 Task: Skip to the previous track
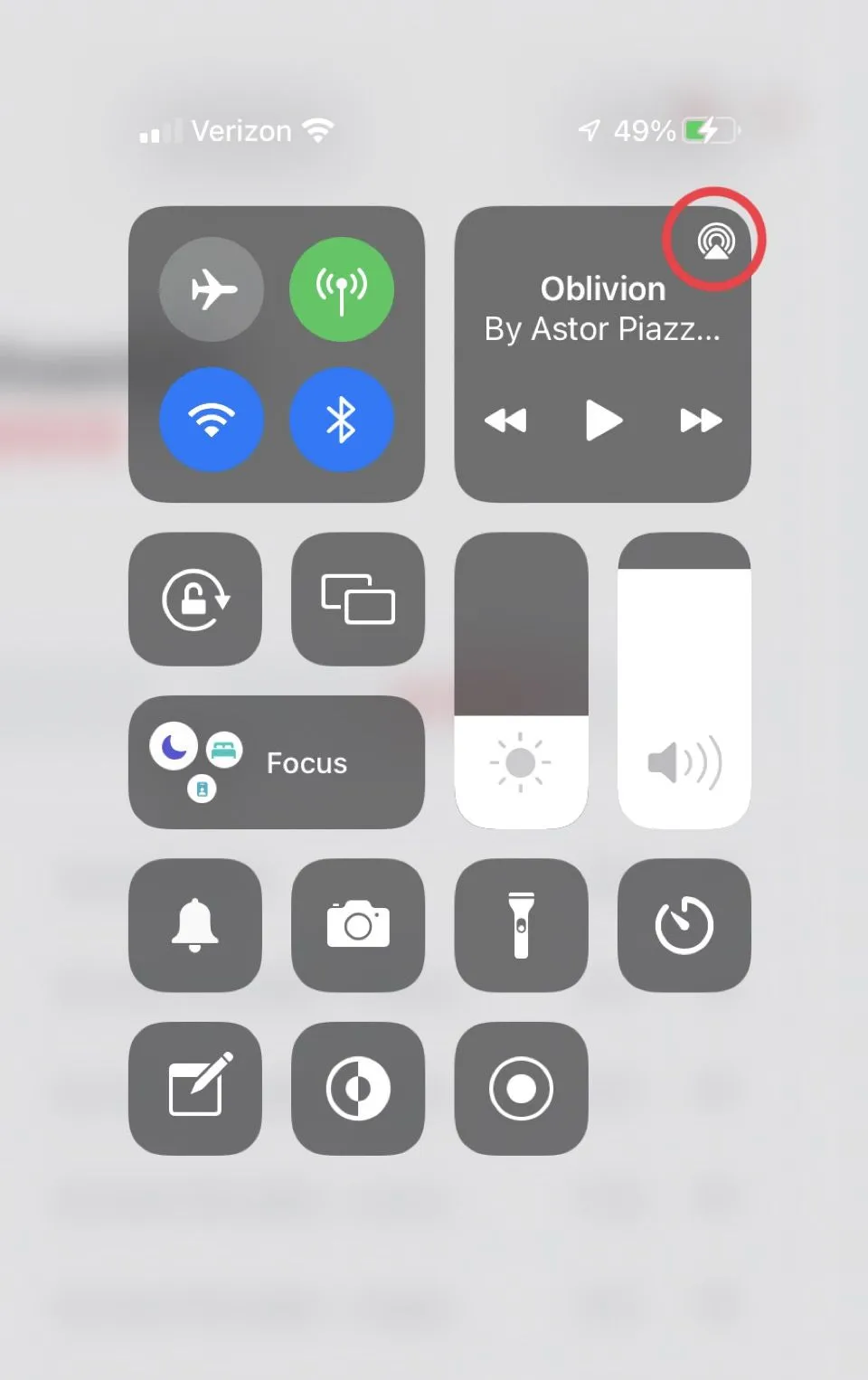[505, 421]
